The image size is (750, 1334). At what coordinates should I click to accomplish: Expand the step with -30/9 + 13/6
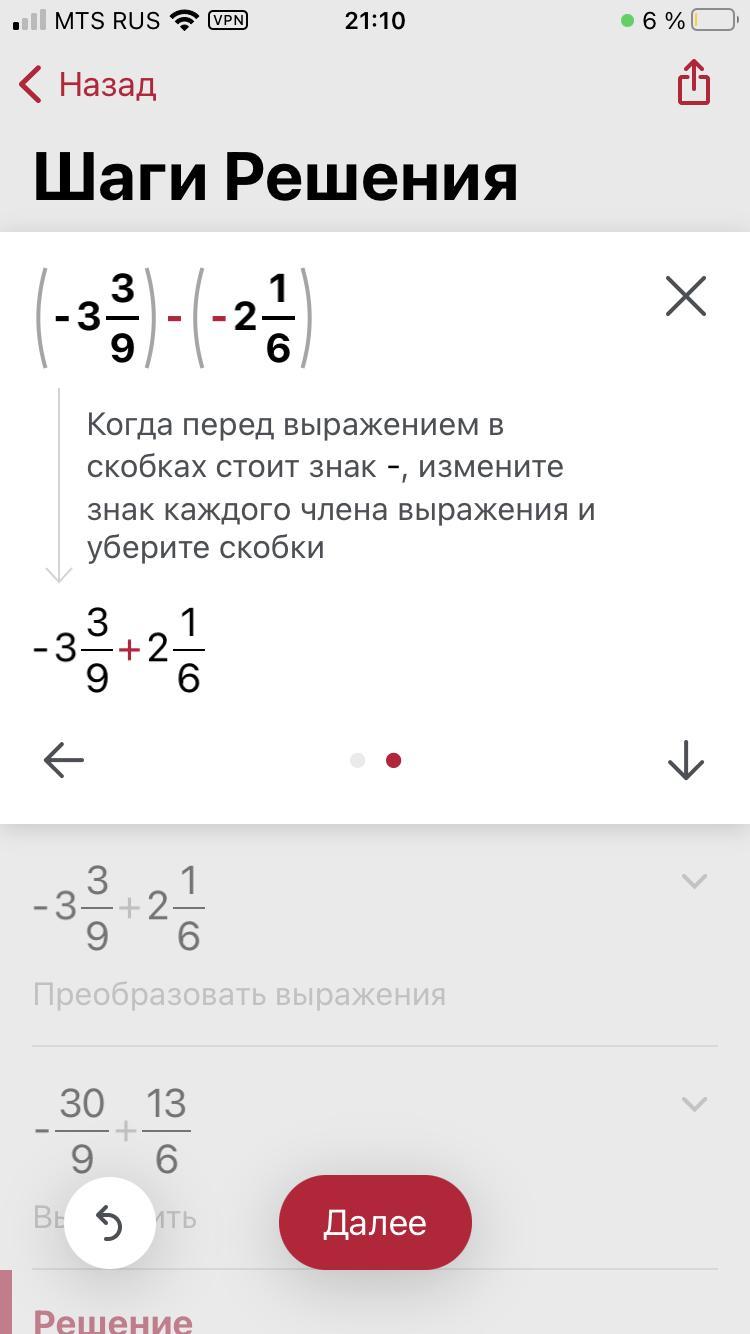(694, 1104)
